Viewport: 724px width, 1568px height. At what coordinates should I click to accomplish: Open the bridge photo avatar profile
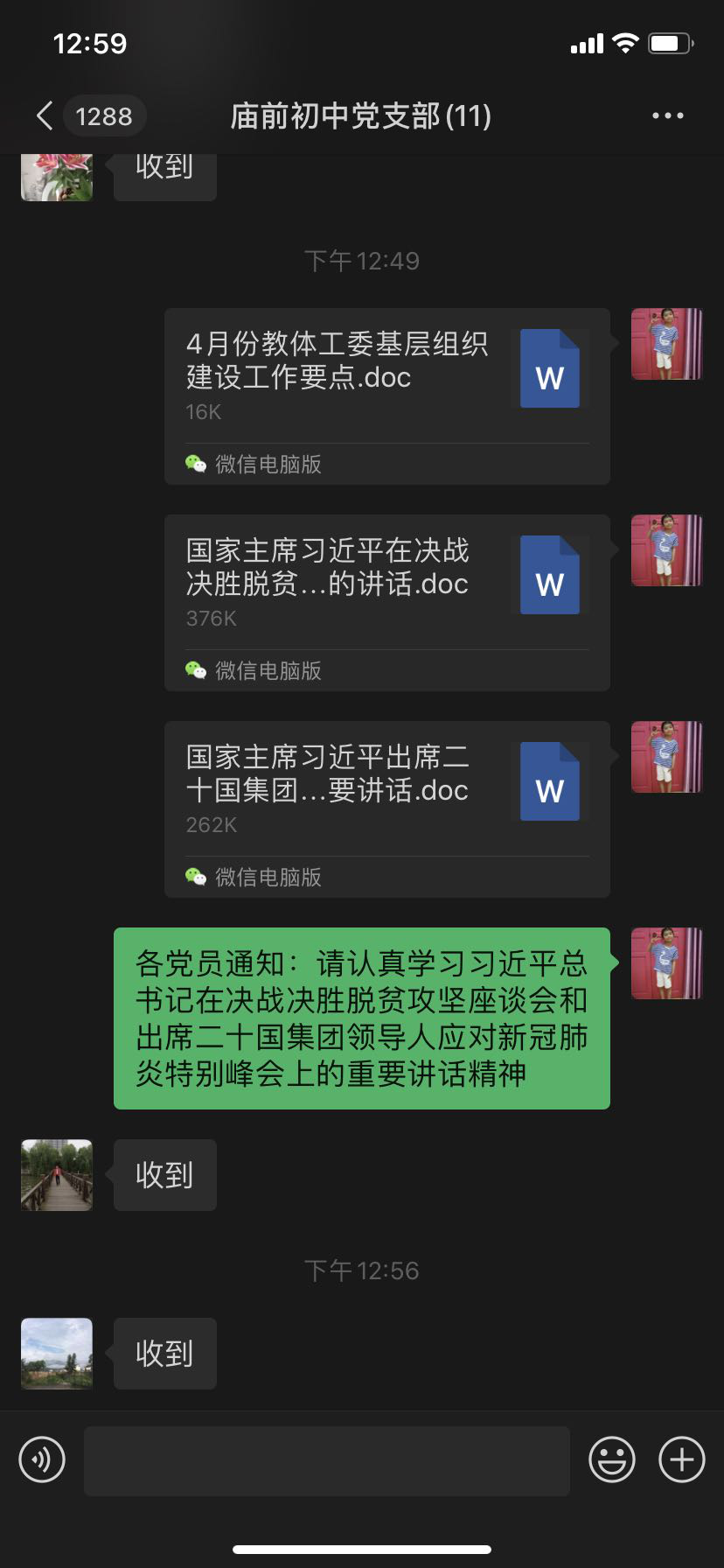click(57, 1175)
